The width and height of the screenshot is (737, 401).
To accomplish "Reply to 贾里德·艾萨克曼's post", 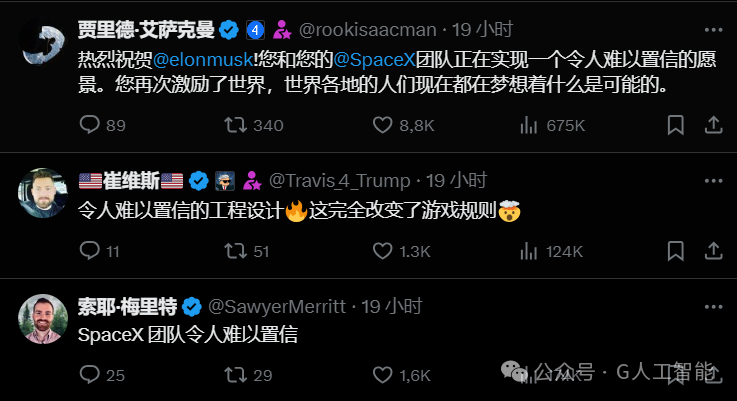I will tap(89, 125).
